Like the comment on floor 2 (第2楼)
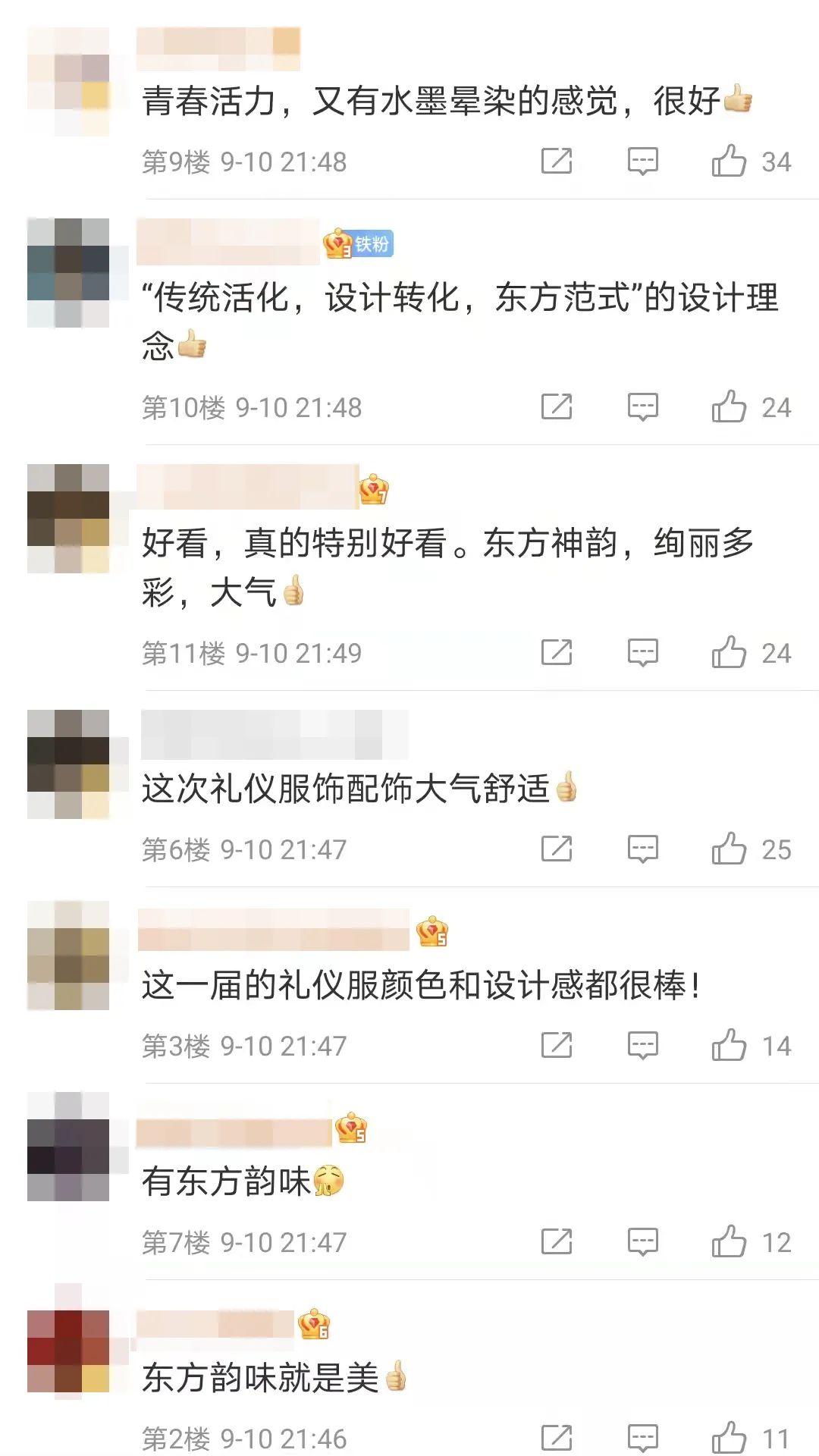The image size is (819, 1456). coord(729,1437)
